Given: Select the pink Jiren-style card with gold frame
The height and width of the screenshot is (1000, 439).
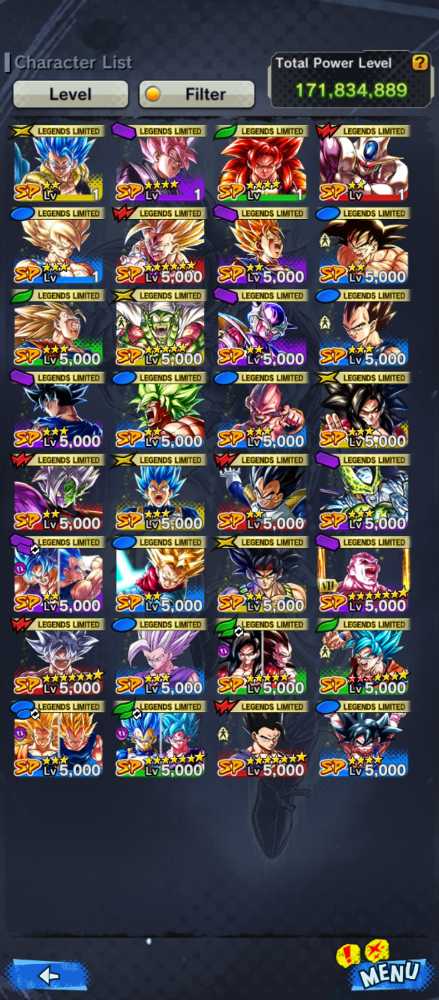Looking at the screenshot, I should click(364, 575).
